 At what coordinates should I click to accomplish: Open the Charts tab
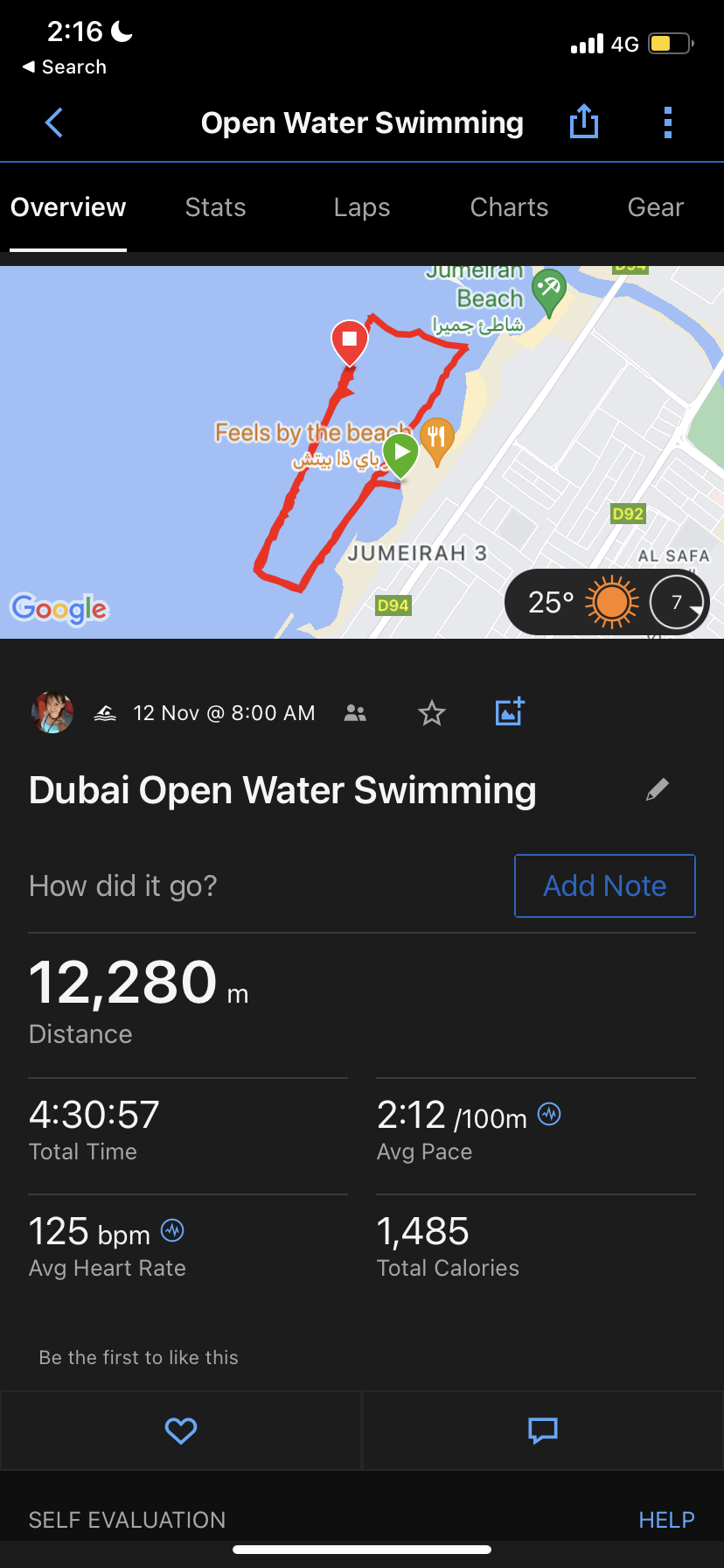[x=509, y=207]
